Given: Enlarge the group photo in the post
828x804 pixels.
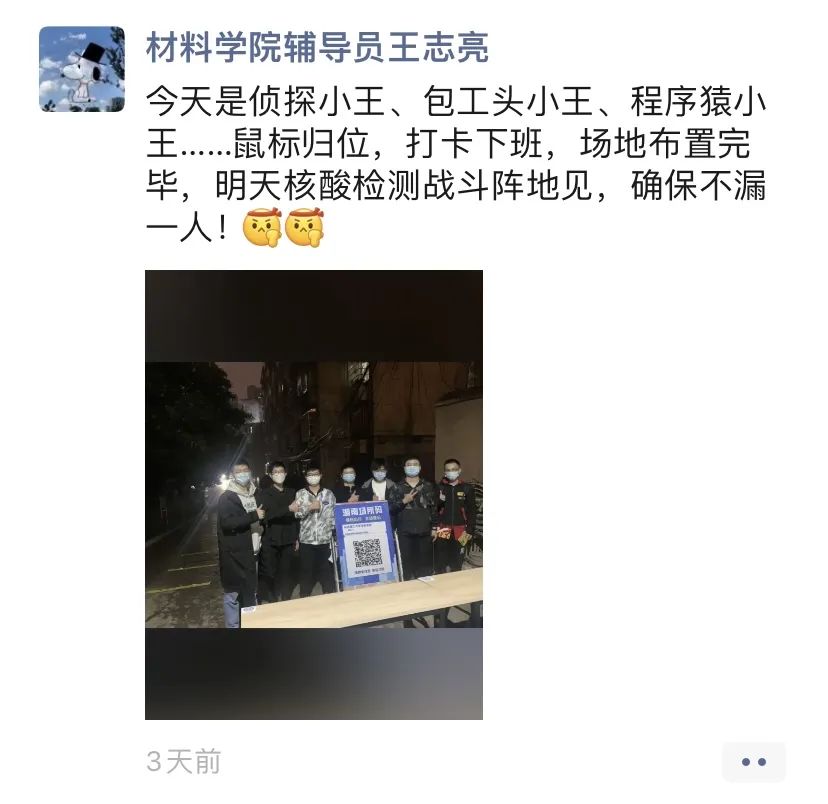Looking at the screenshot, I should point(313,494).
